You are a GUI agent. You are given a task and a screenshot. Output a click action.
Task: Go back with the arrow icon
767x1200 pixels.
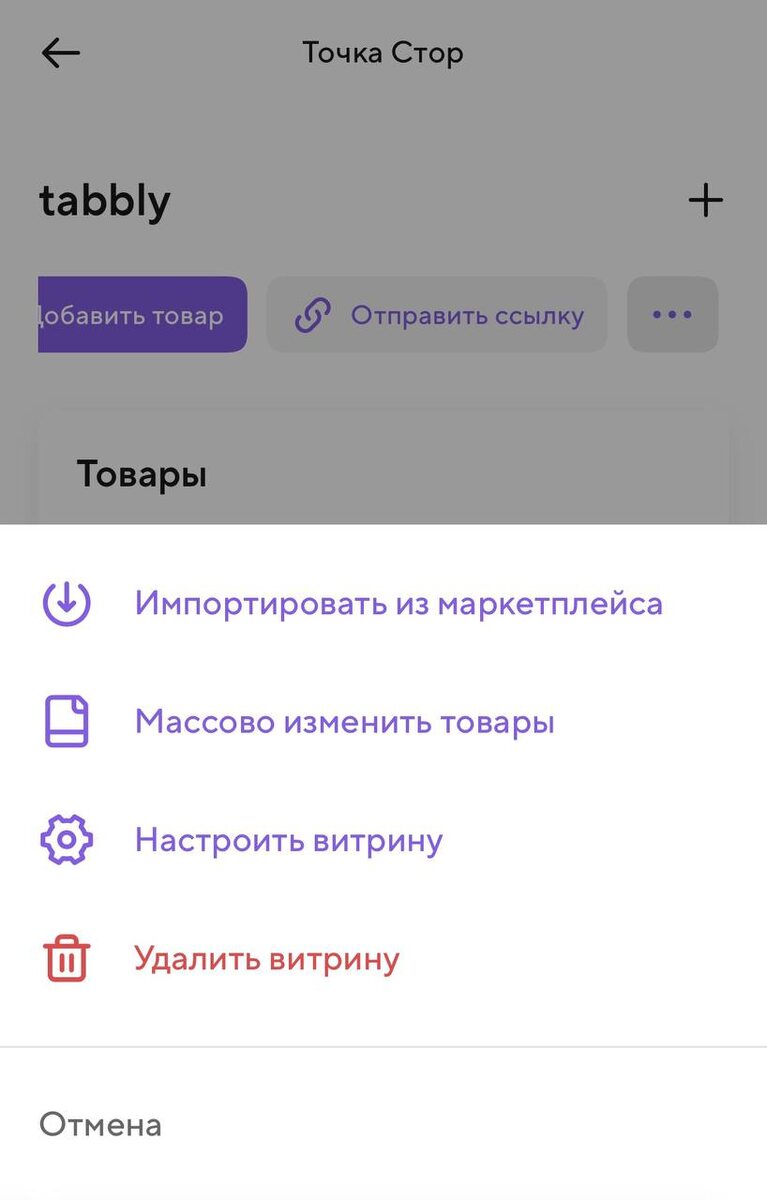pos(60,52)
